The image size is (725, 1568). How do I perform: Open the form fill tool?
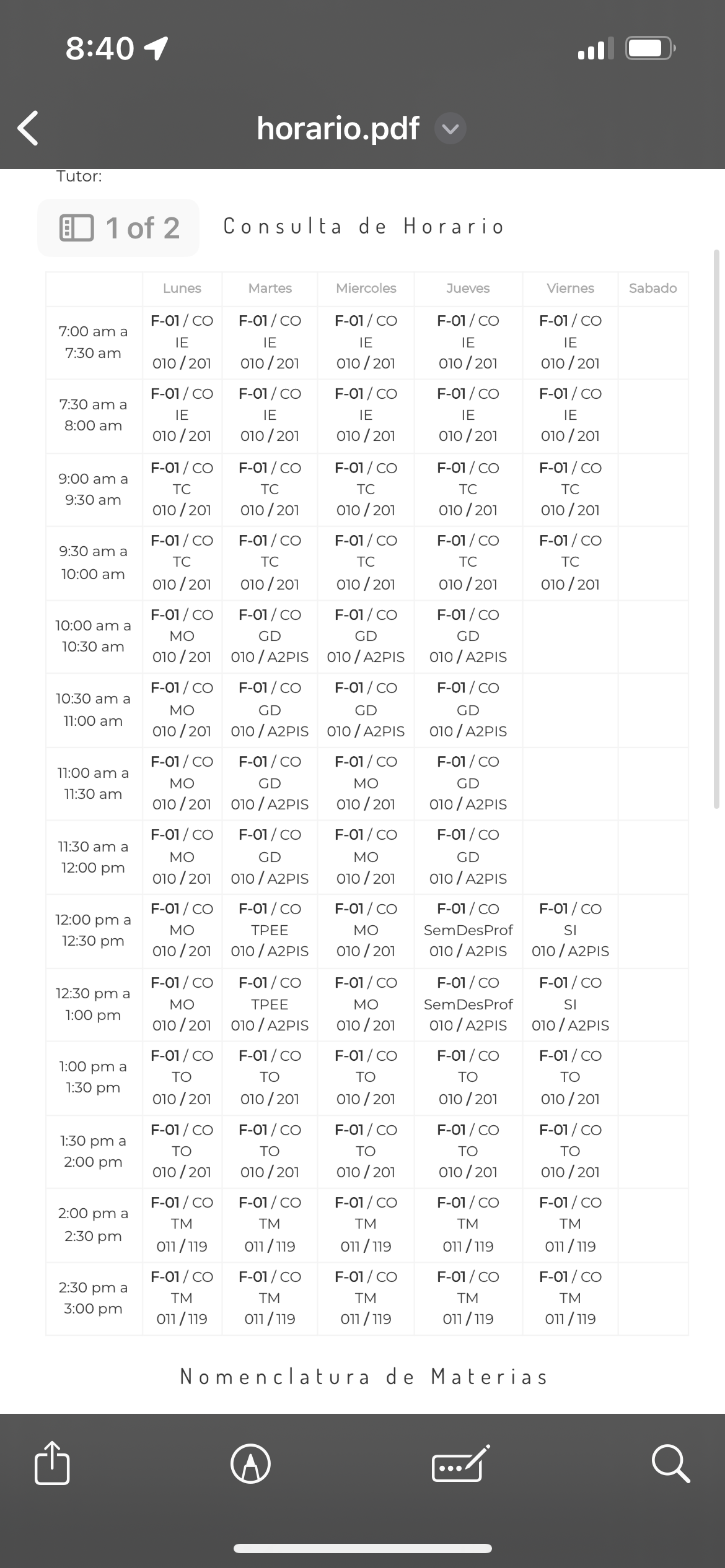click(460, 1463)
